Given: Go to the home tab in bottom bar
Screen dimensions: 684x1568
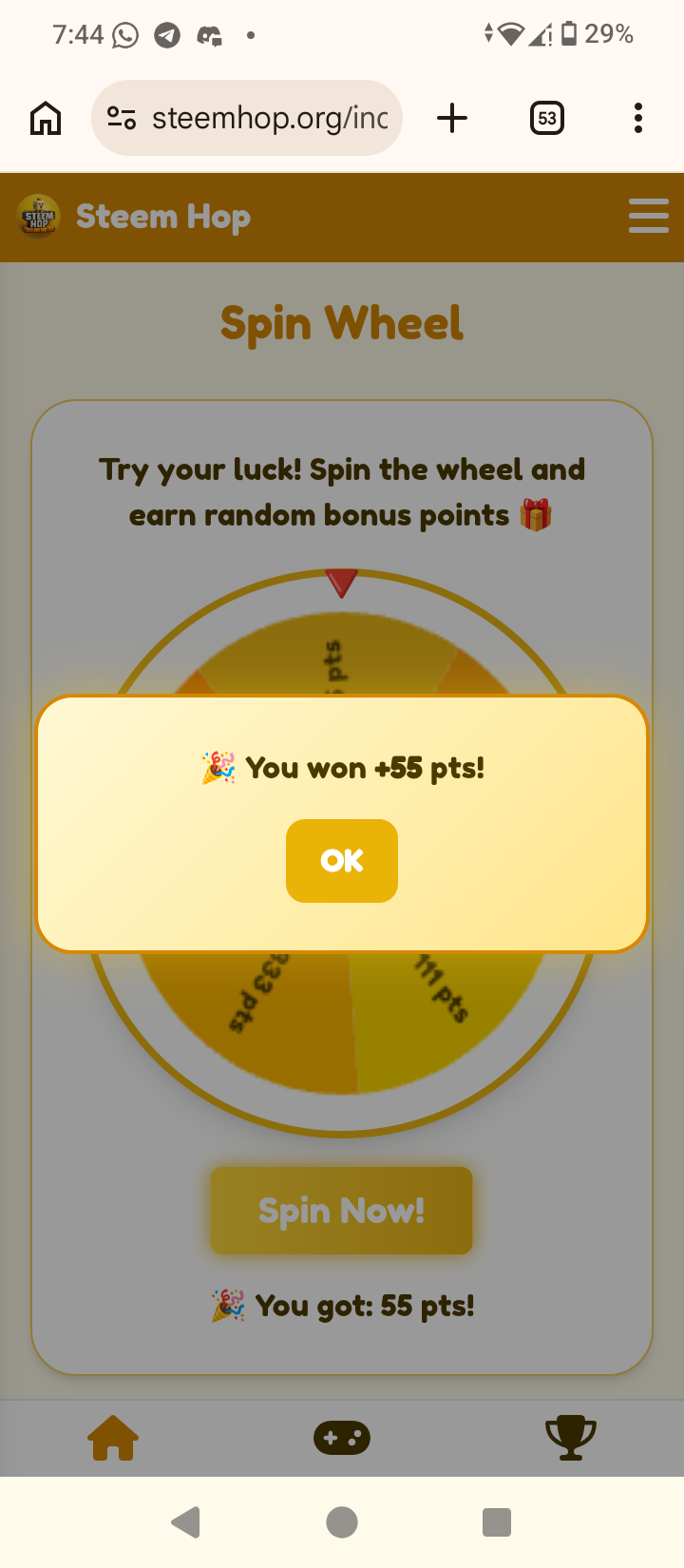Looking at the screenshot, I should click(x=113, y=1438).
